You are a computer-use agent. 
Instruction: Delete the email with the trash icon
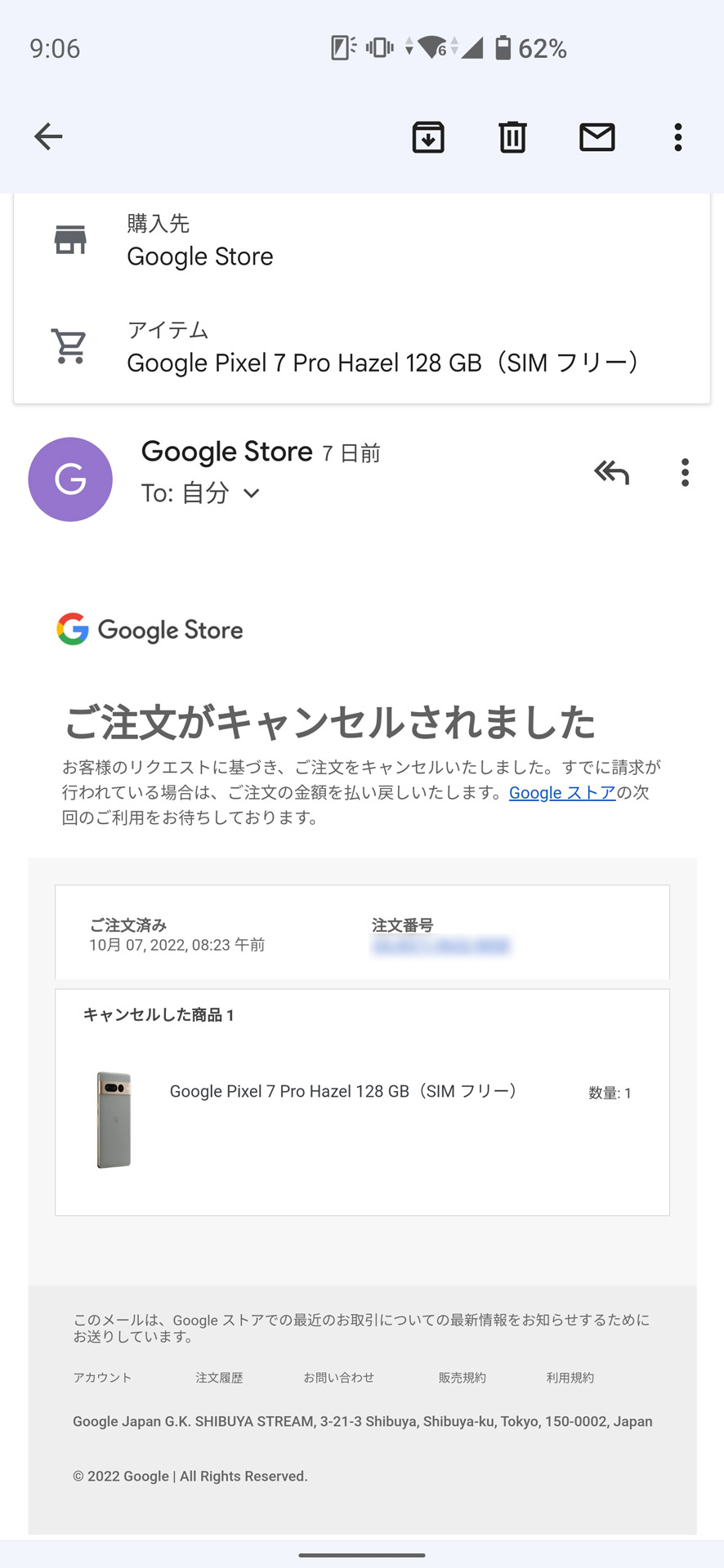(x=513, y=137)
